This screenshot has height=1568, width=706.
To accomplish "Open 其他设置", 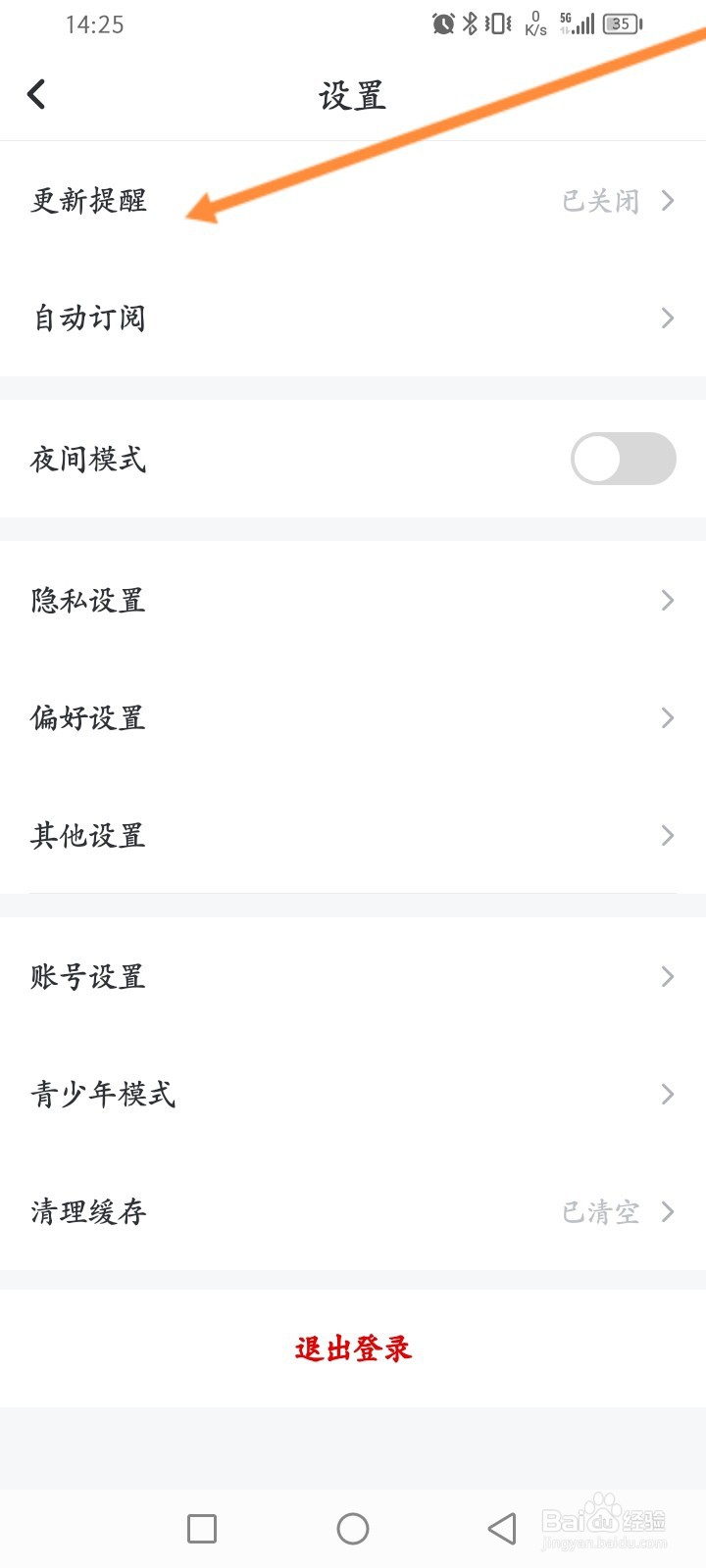I will [353, 835].
